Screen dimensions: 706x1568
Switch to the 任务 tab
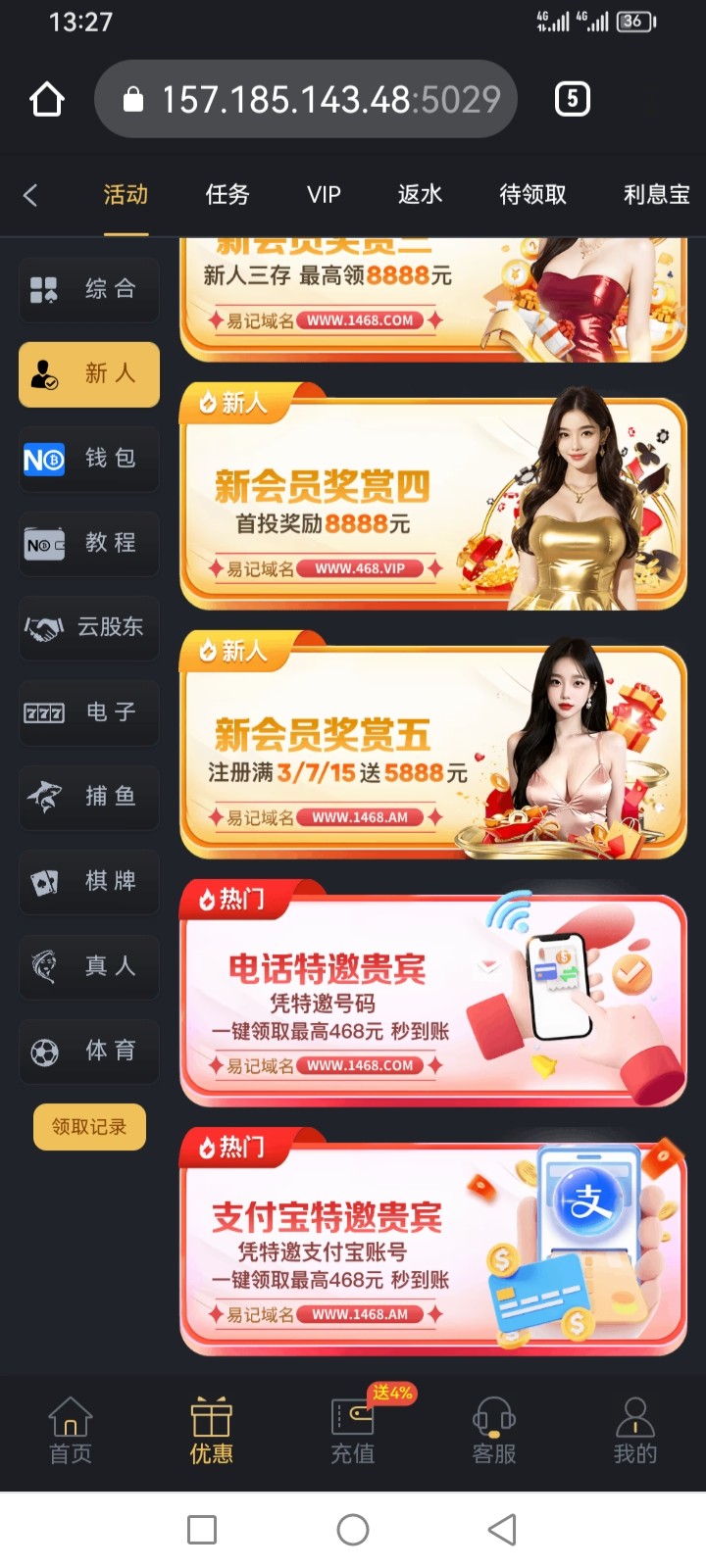[227, 195]
